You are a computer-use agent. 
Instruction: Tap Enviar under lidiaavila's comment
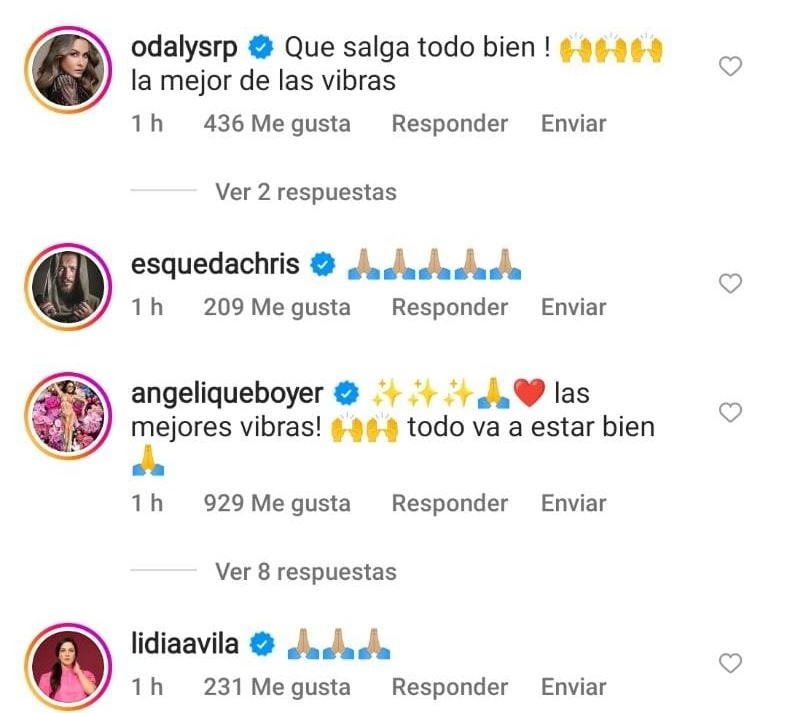pos(573,687)
